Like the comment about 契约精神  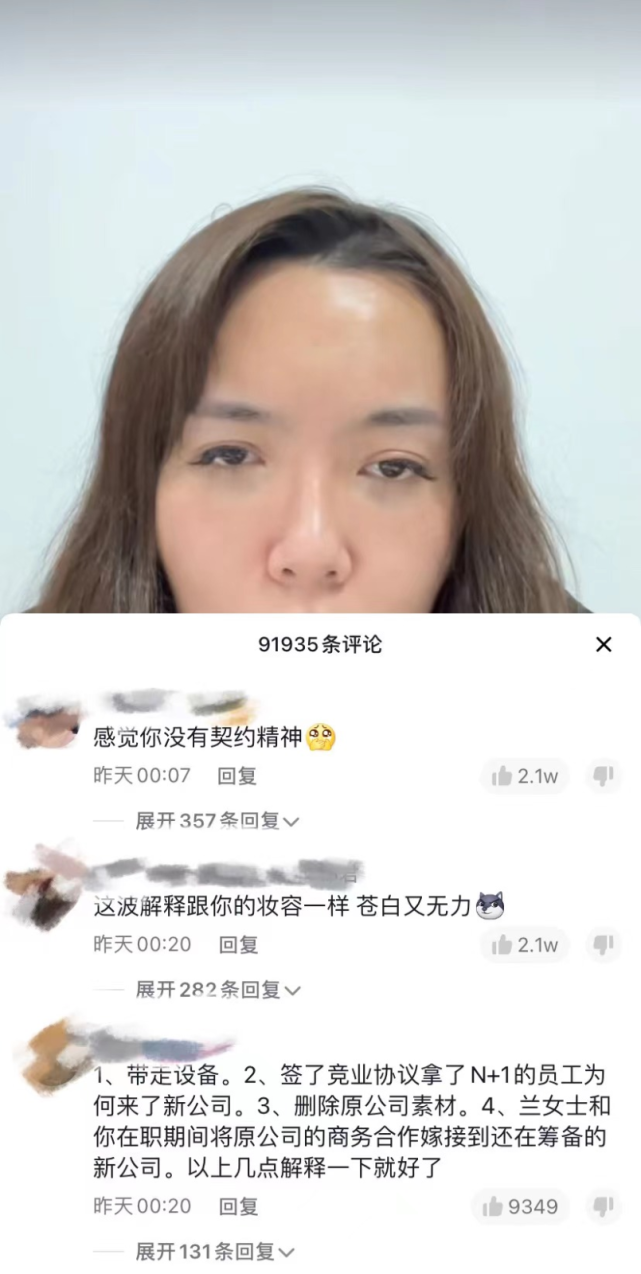click(524, 776)
